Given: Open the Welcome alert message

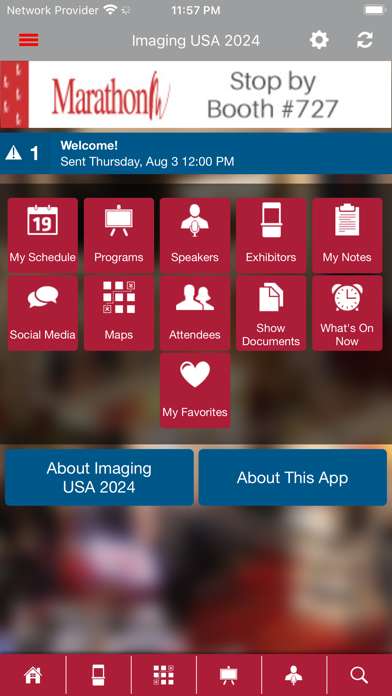Looking at the screenshot, I should pos(196,153).
